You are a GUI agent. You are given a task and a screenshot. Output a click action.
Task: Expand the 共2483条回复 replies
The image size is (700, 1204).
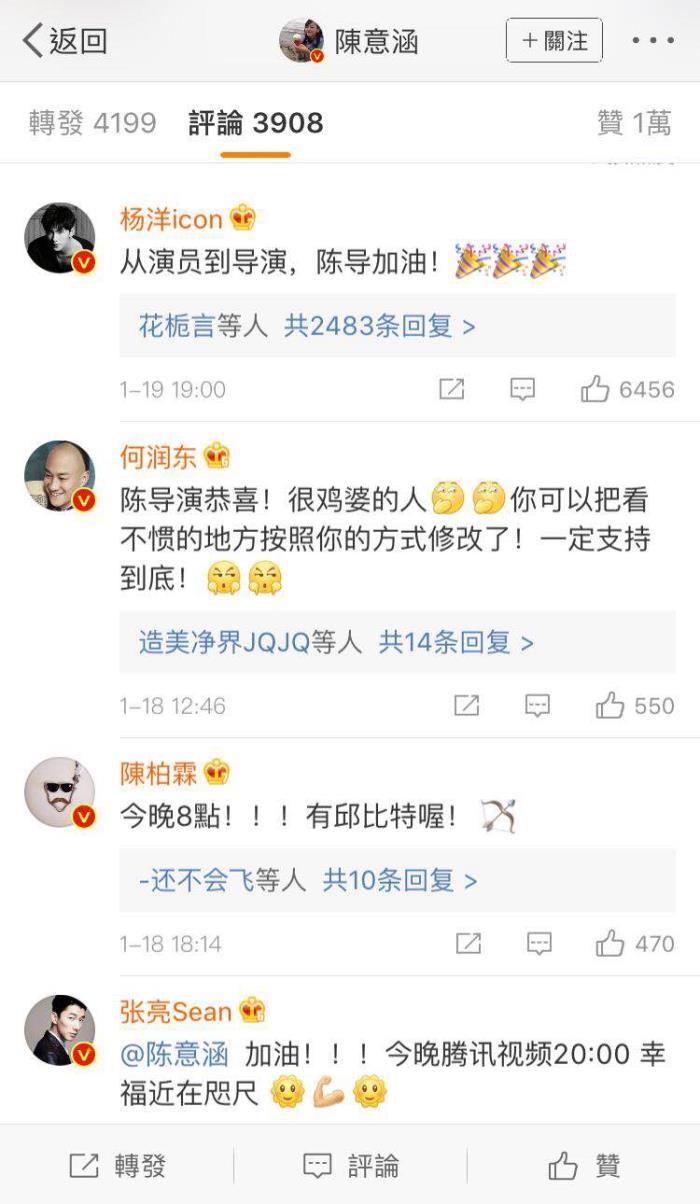[x=378, y=326]
